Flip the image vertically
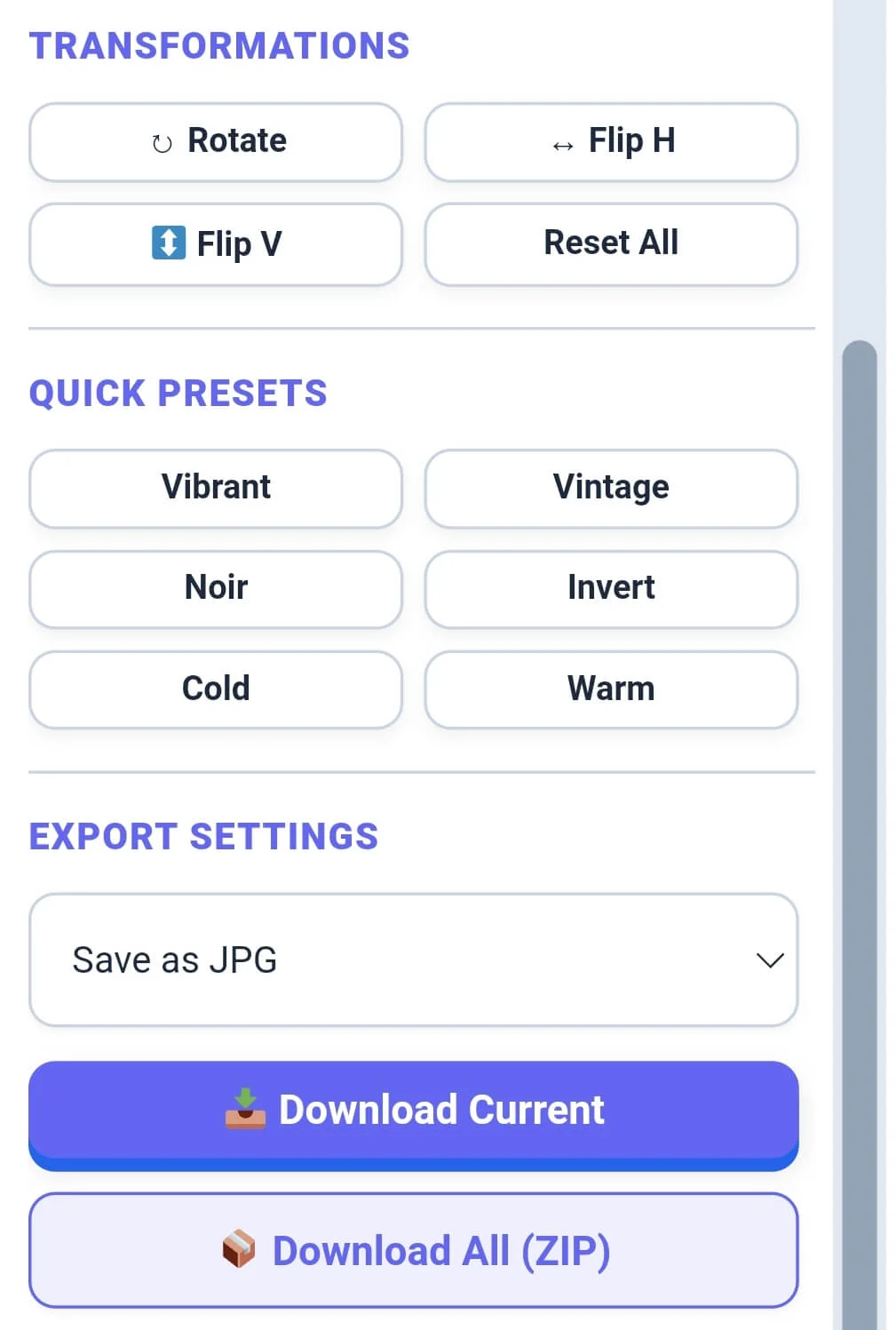 (x=215, y=243)
